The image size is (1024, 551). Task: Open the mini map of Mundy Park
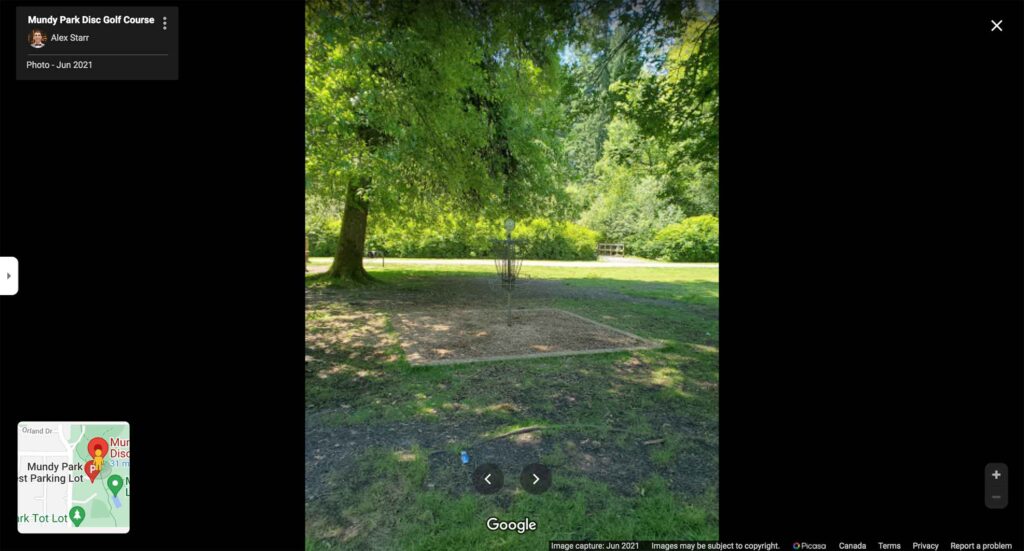coord(73,477)
